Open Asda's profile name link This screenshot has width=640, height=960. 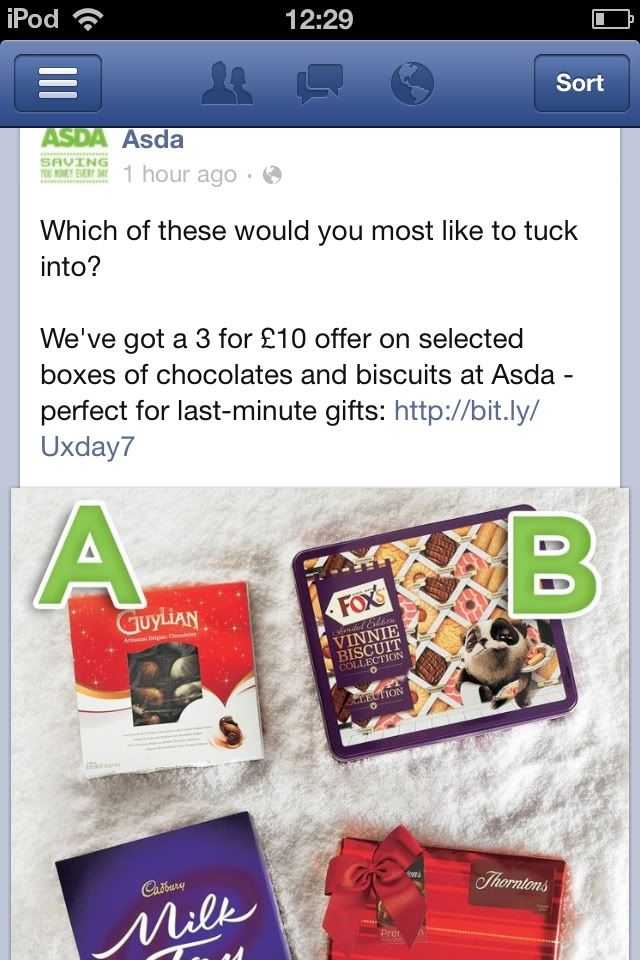153,140
